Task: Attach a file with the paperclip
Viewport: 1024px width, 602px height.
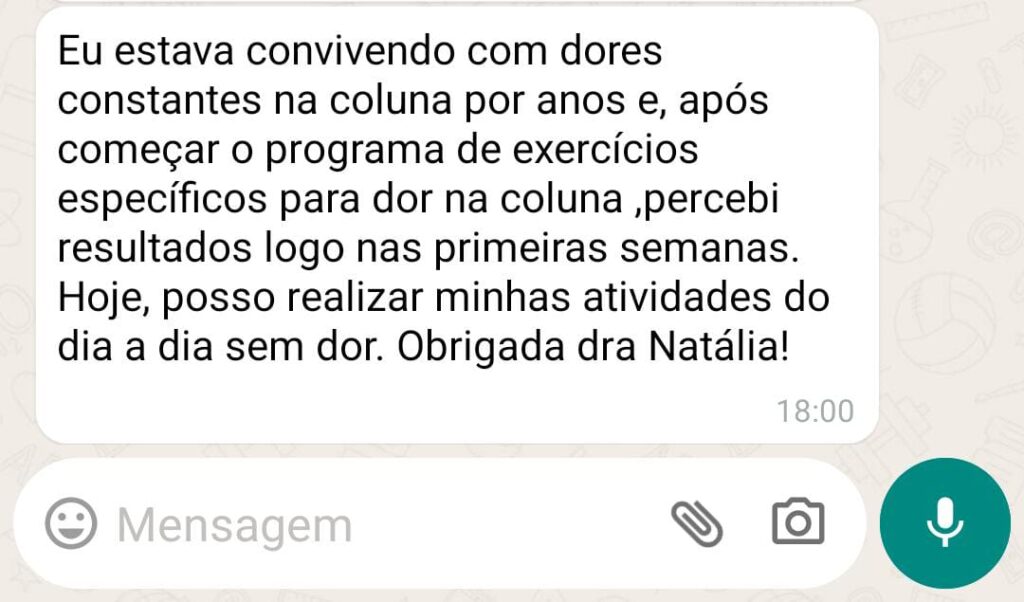Action: click(x=696, y=524)
